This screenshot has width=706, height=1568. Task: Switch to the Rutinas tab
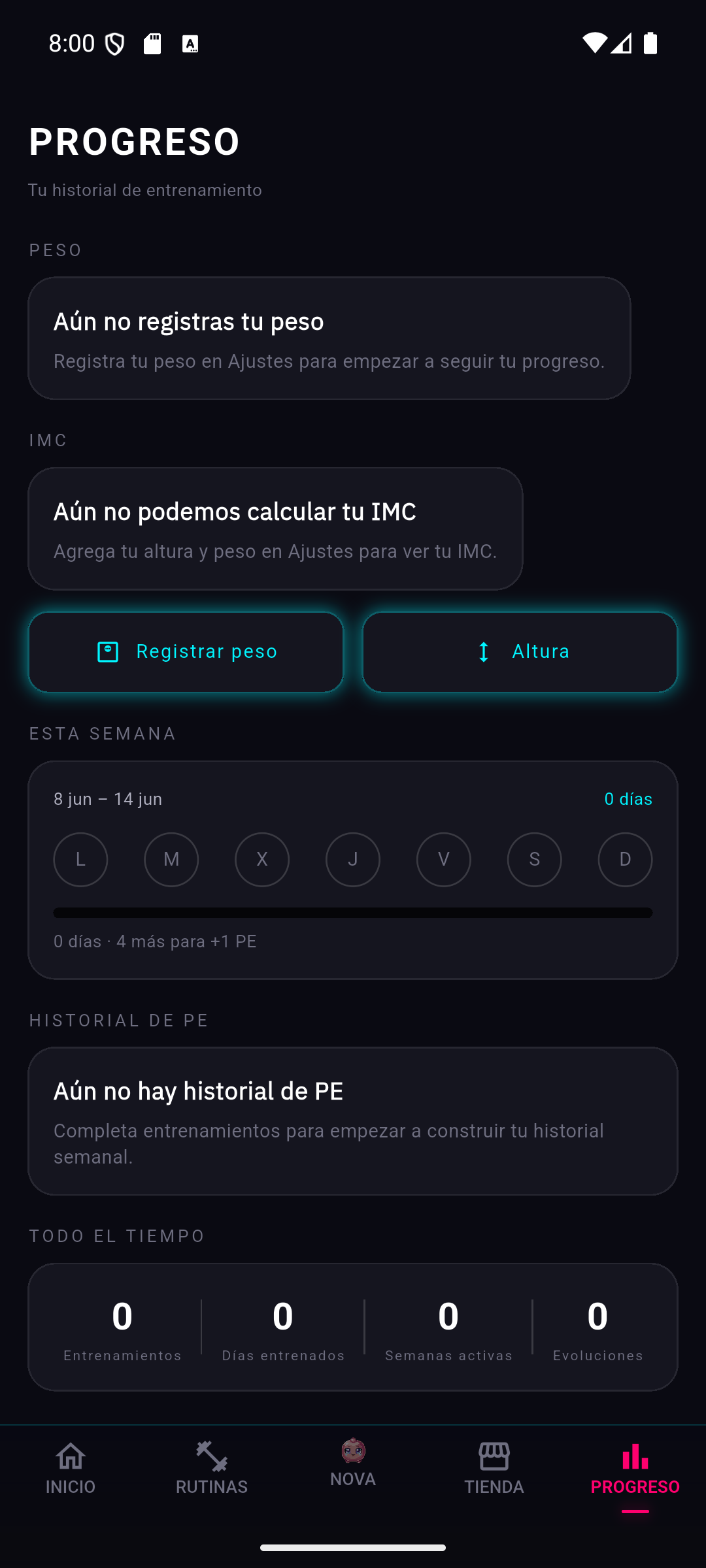point(212,1469)
